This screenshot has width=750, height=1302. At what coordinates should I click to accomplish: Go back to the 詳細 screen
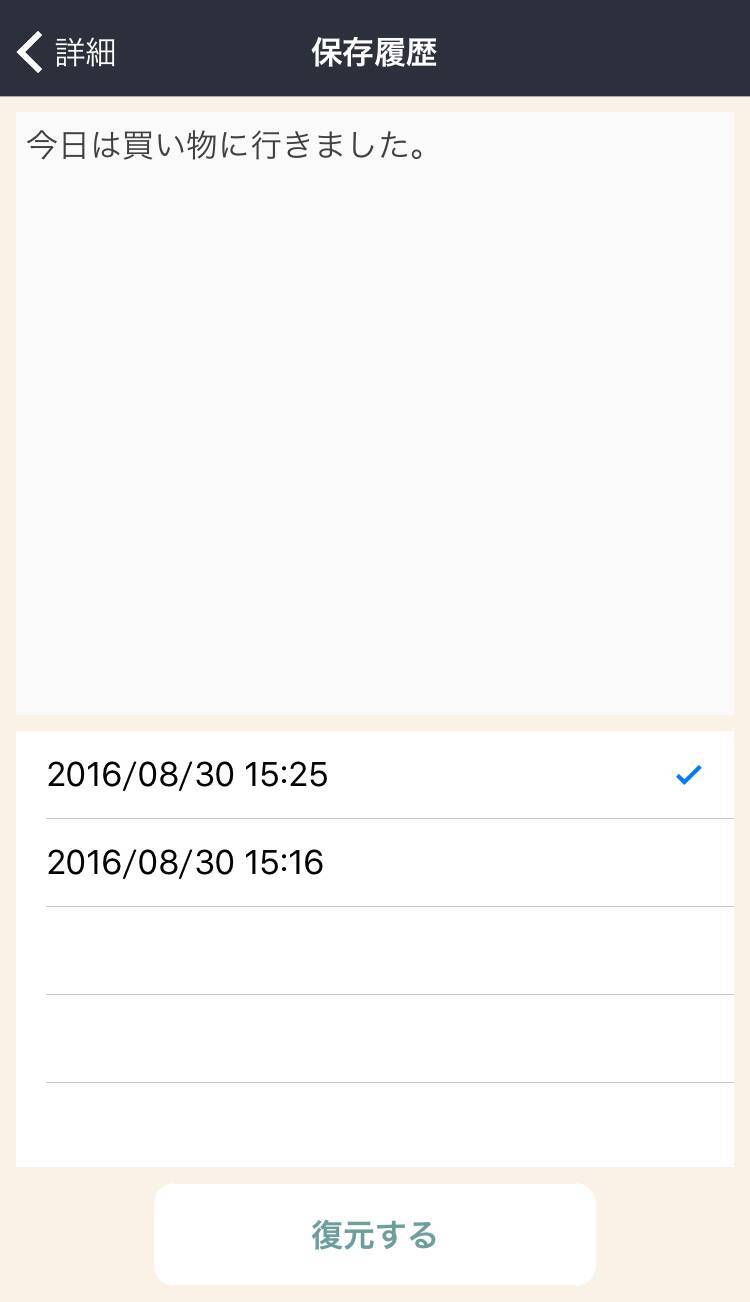coord(66,51)
